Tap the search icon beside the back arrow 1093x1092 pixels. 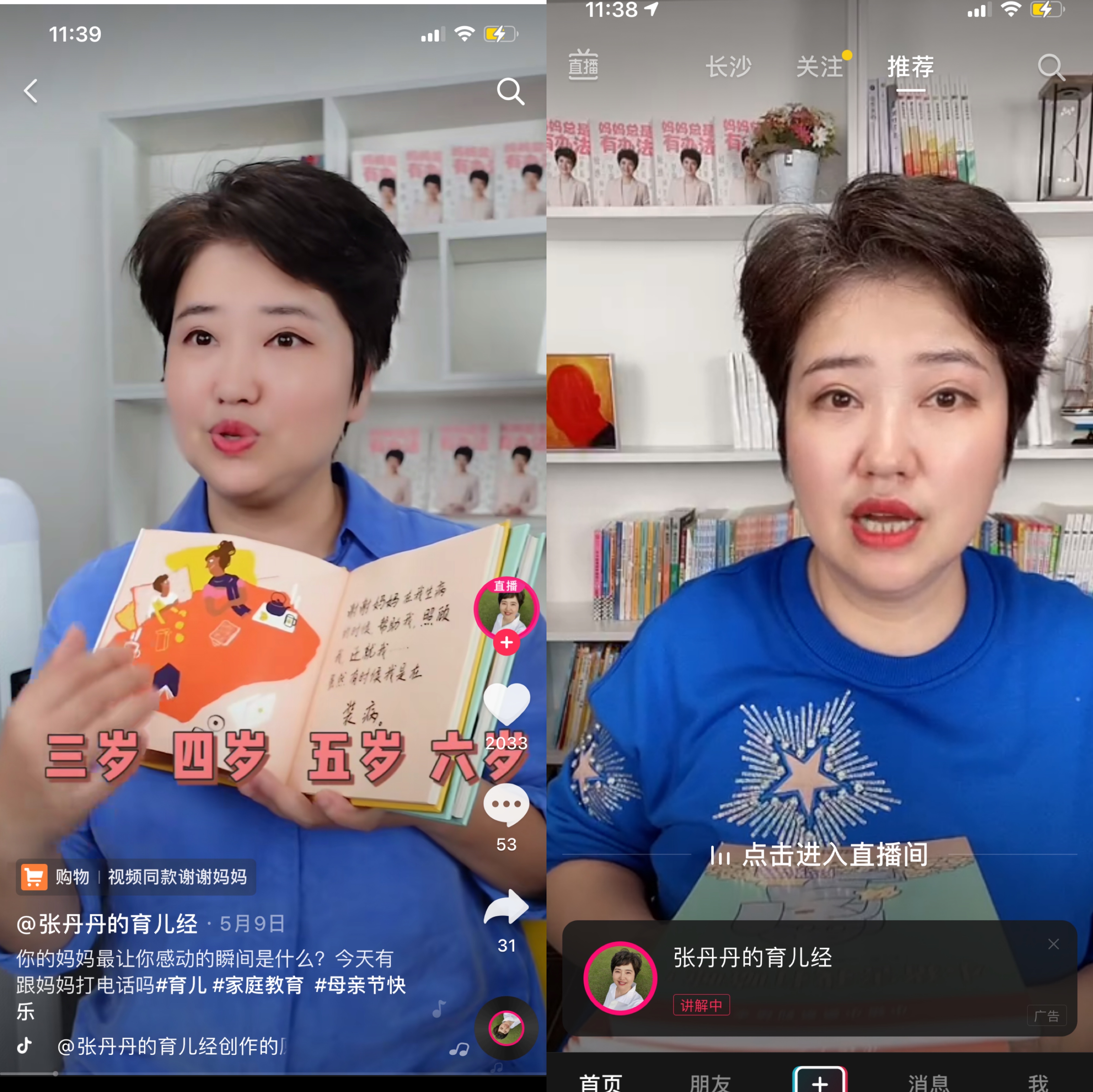(x=510, y=91)
